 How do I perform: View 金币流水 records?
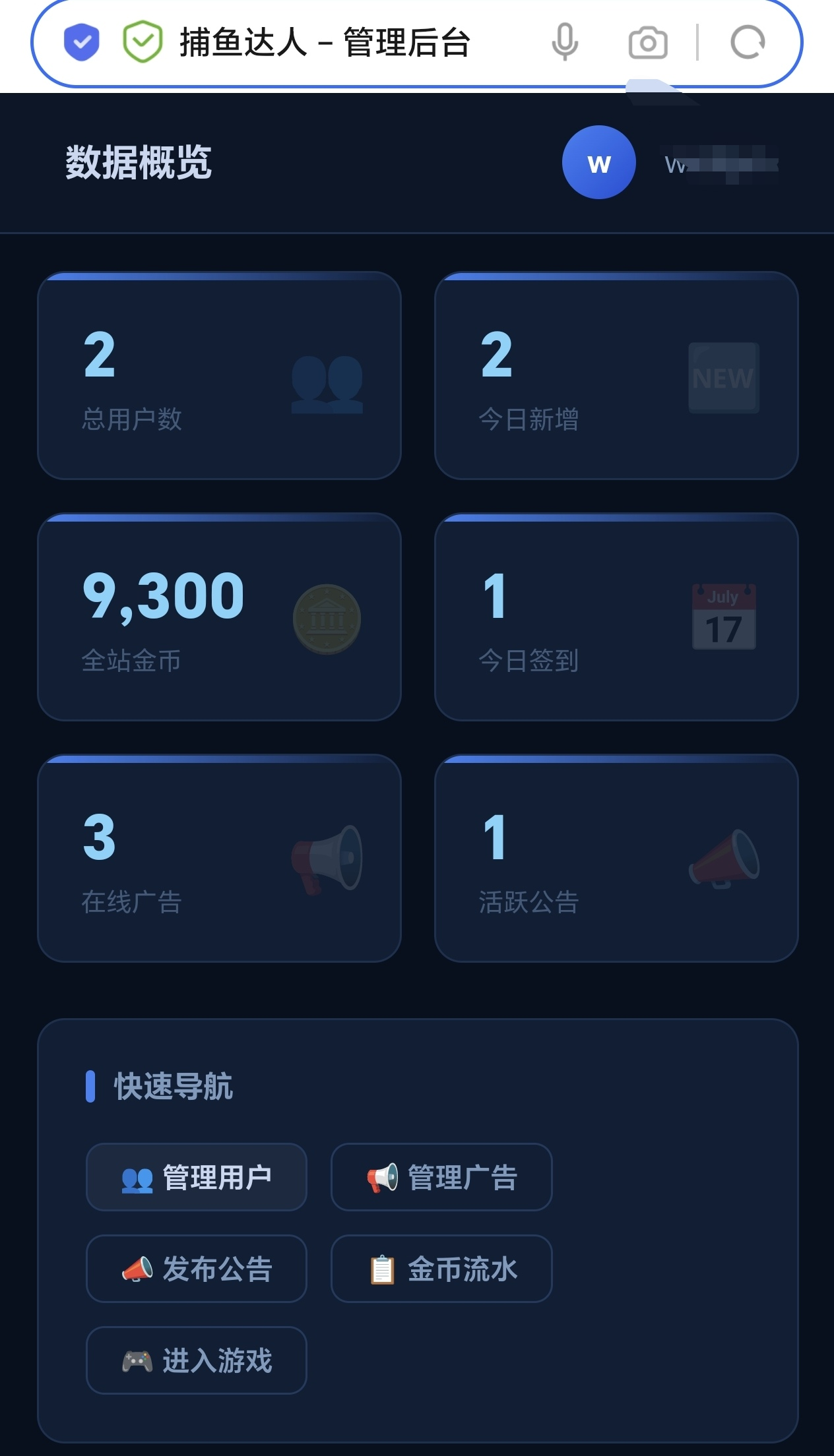pyautogui.click(x=441, y=1269)
